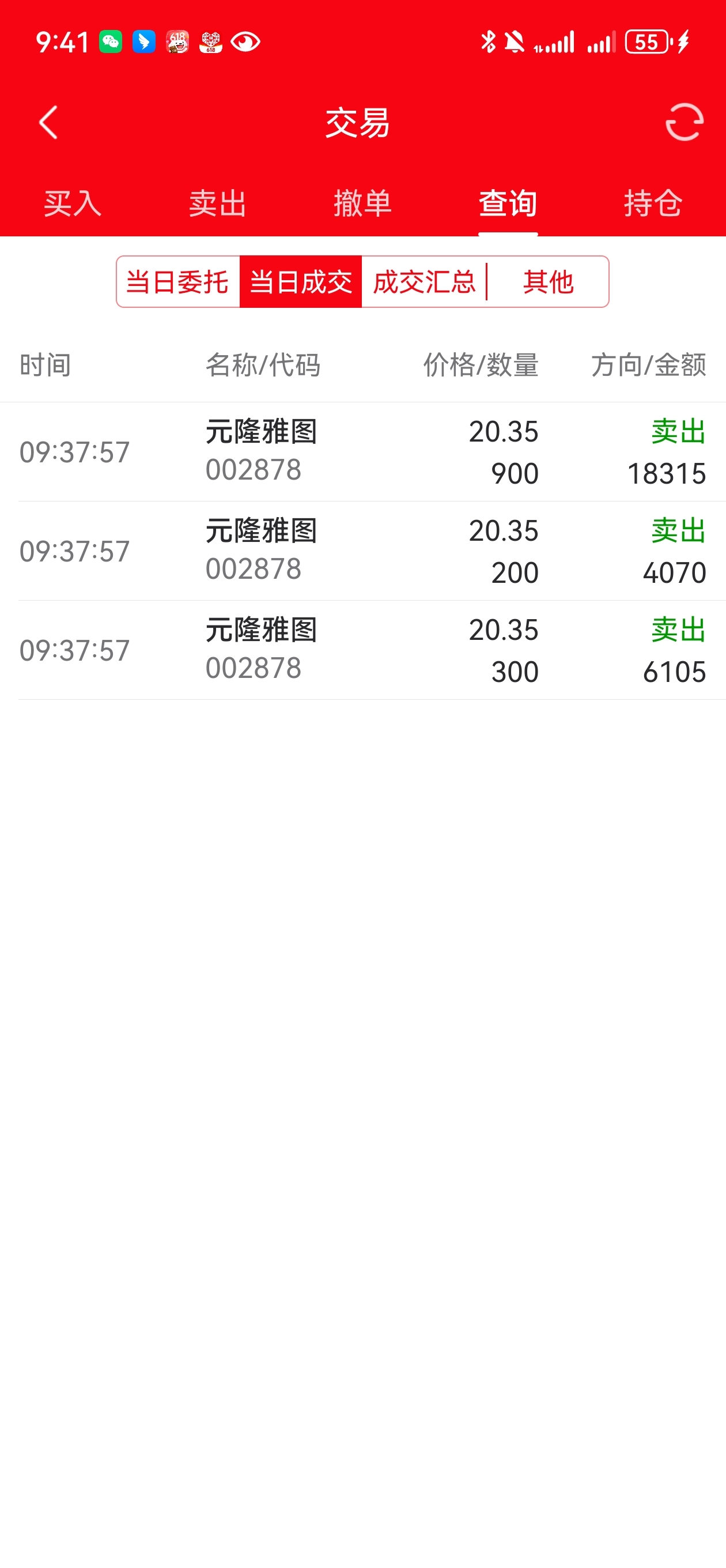Switch to the 买入 tab
726x1568 pixels.
pos(73,203)
